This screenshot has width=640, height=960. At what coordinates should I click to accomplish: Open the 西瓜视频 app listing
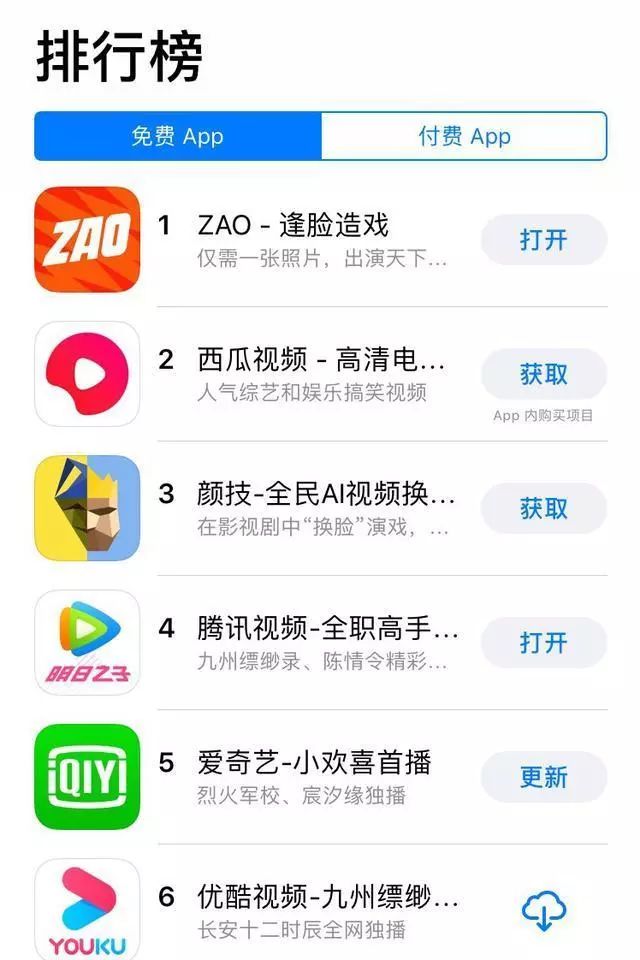(320, 360)
